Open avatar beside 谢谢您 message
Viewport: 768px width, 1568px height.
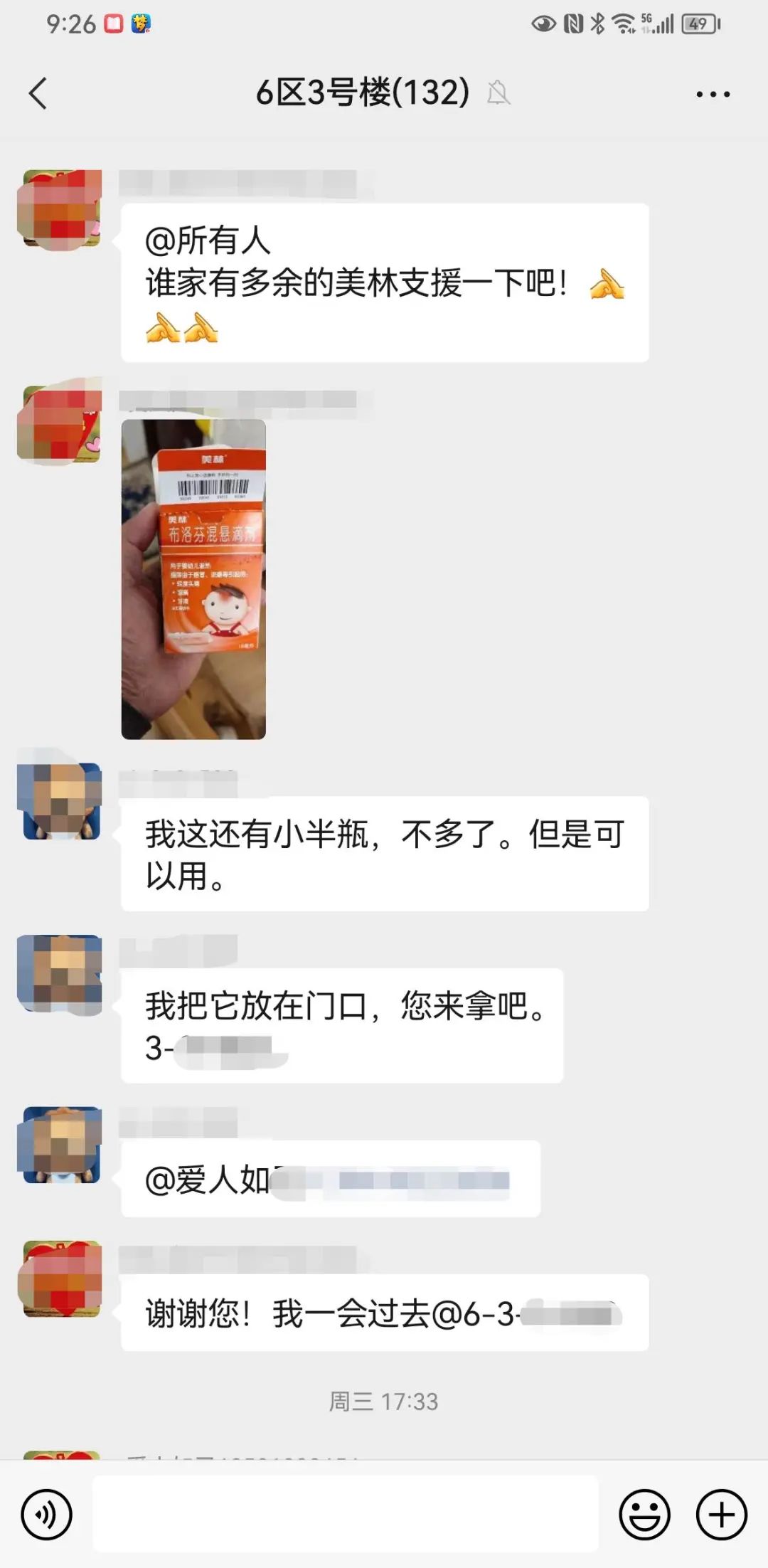click(x=62, y=1278)
